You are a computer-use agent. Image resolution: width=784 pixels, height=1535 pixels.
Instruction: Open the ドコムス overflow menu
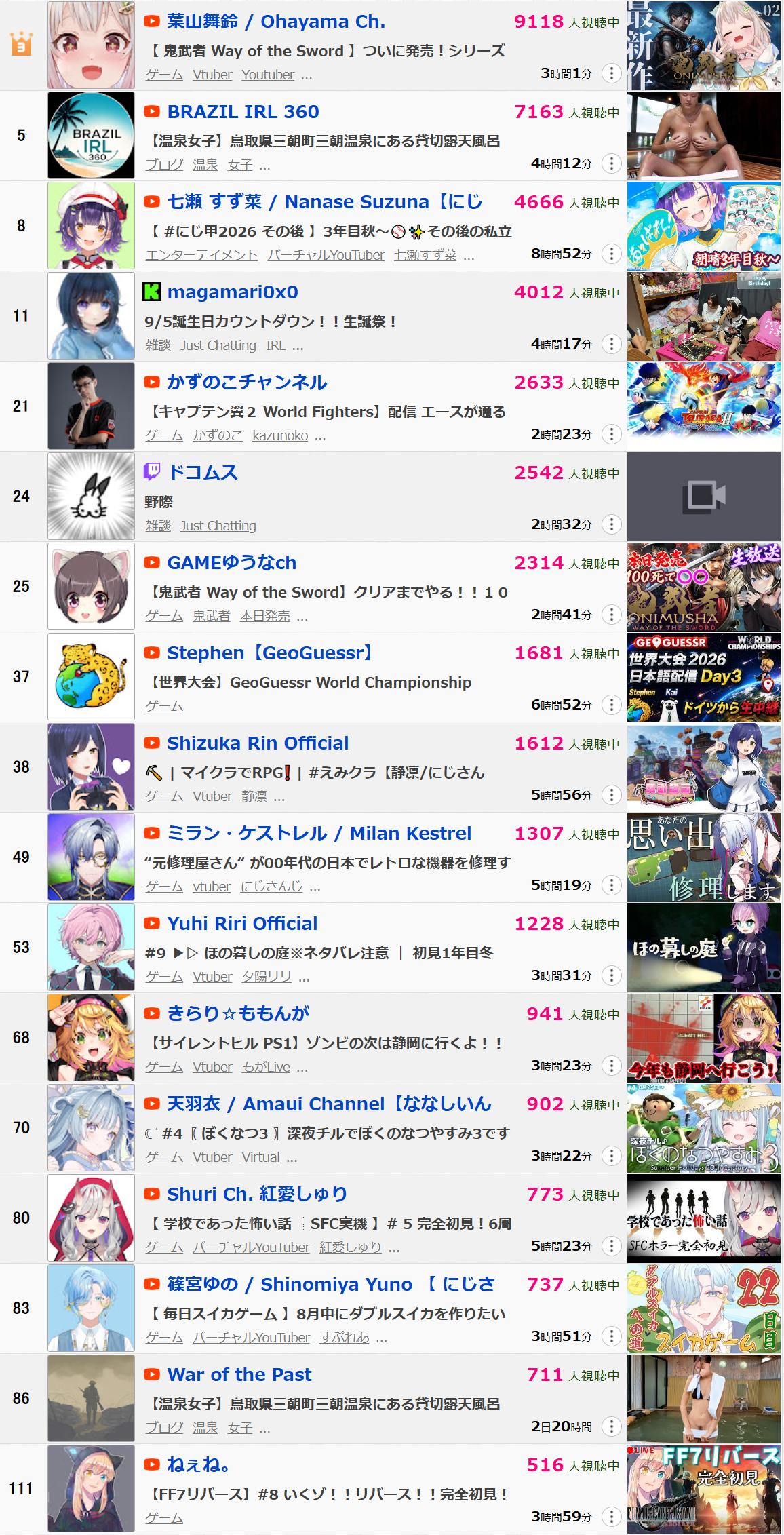pyautogui.click(x=612, y=524)
